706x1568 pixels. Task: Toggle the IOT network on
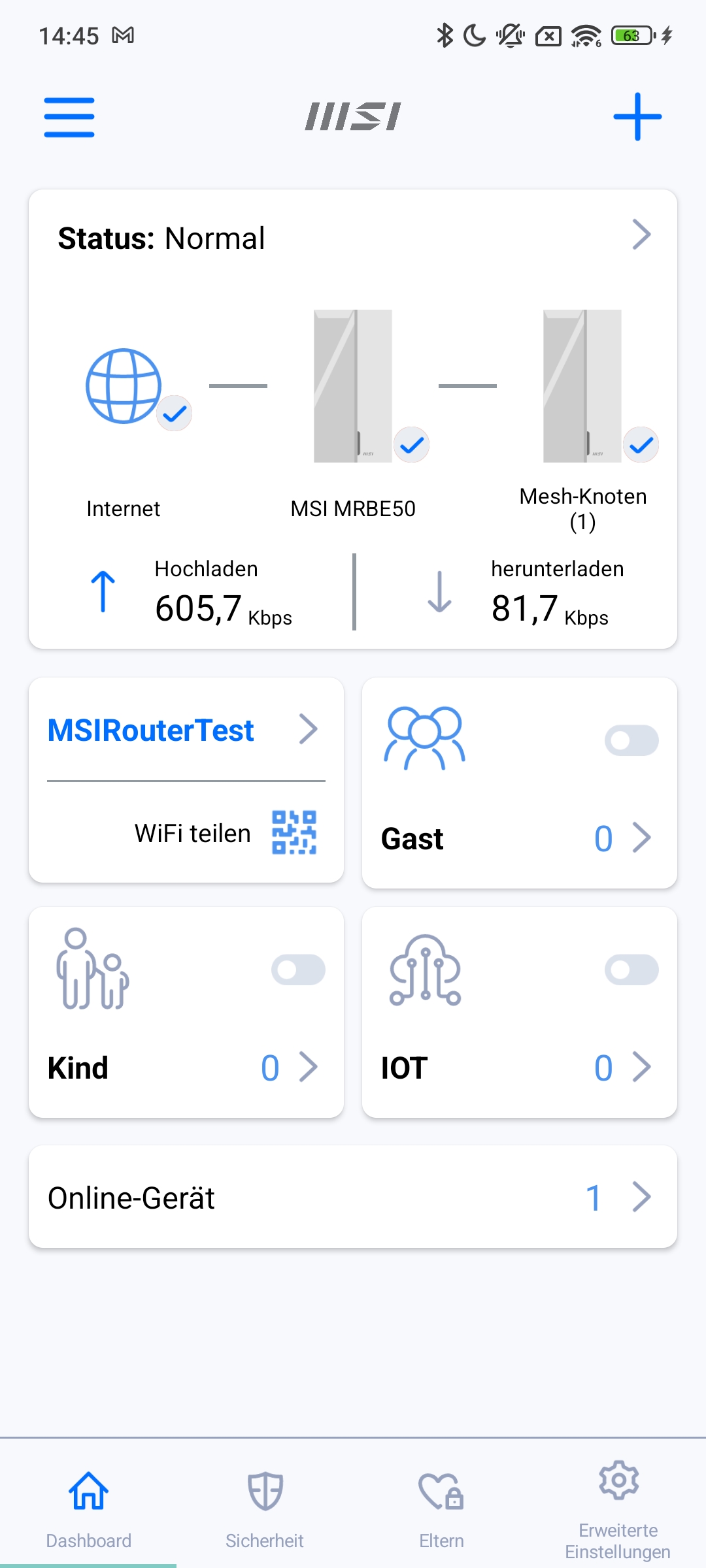click(x=631, y=970)
